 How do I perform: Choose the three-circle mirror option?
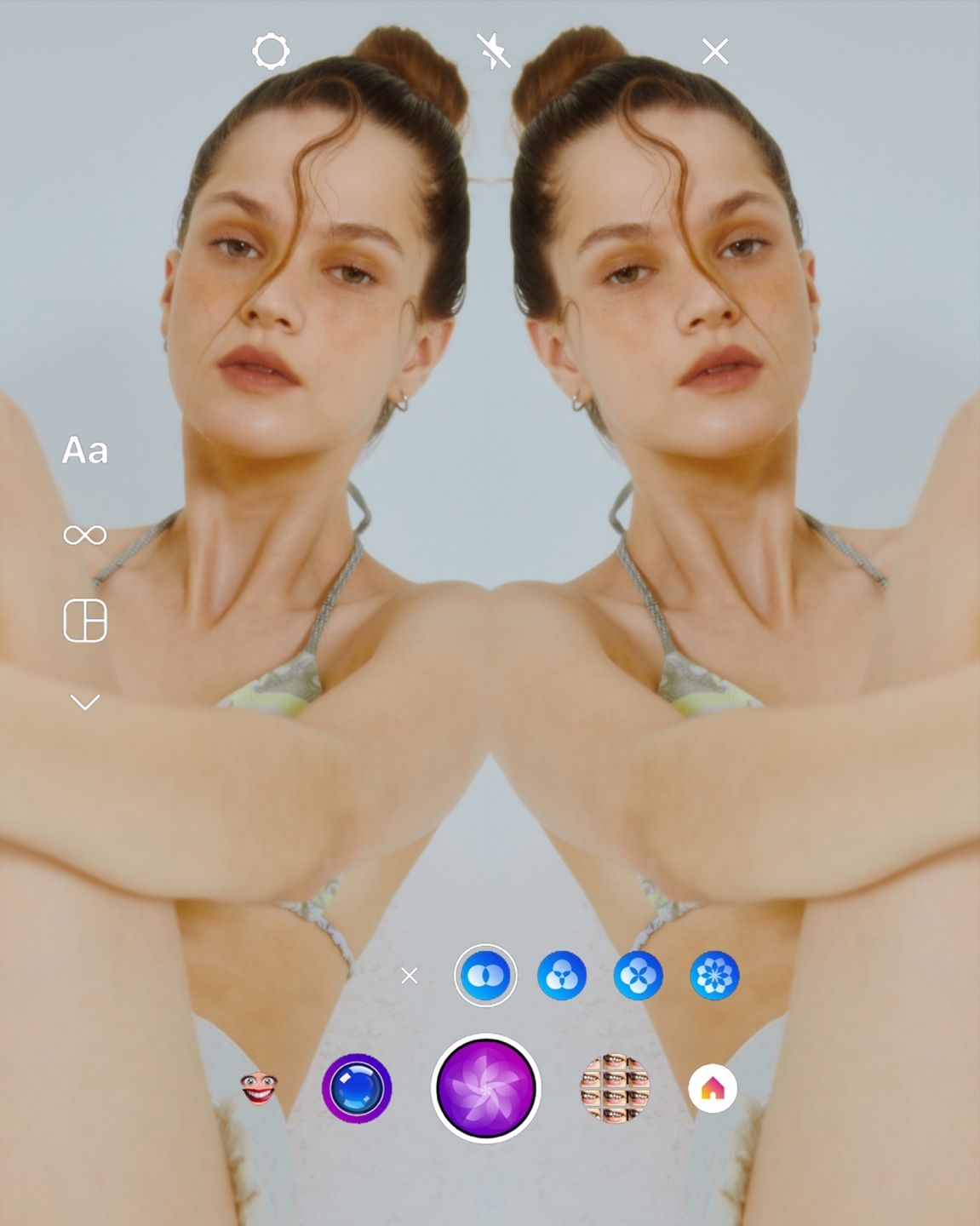[562, 975]
